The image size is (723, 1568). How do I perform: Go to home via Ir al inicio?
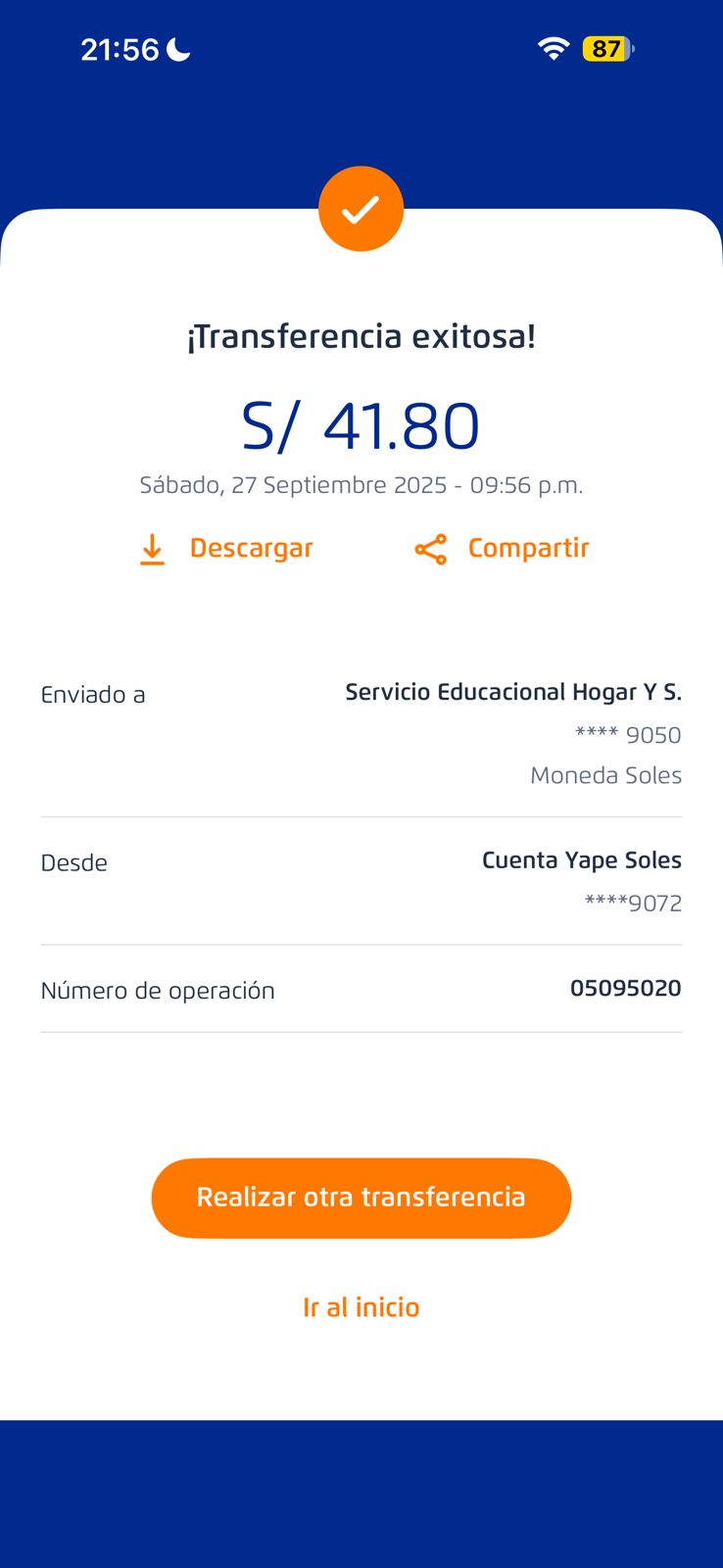click(361, 1307)
